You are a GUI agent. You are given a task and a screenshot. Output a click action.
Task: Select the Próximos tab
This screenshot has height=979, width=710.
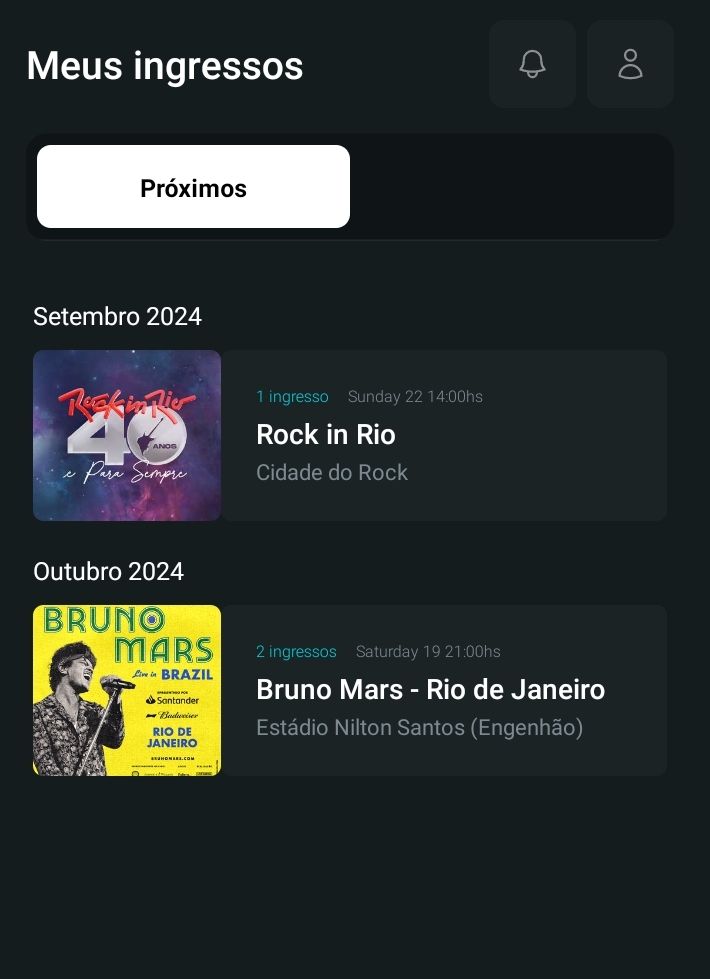pos(193,187)
